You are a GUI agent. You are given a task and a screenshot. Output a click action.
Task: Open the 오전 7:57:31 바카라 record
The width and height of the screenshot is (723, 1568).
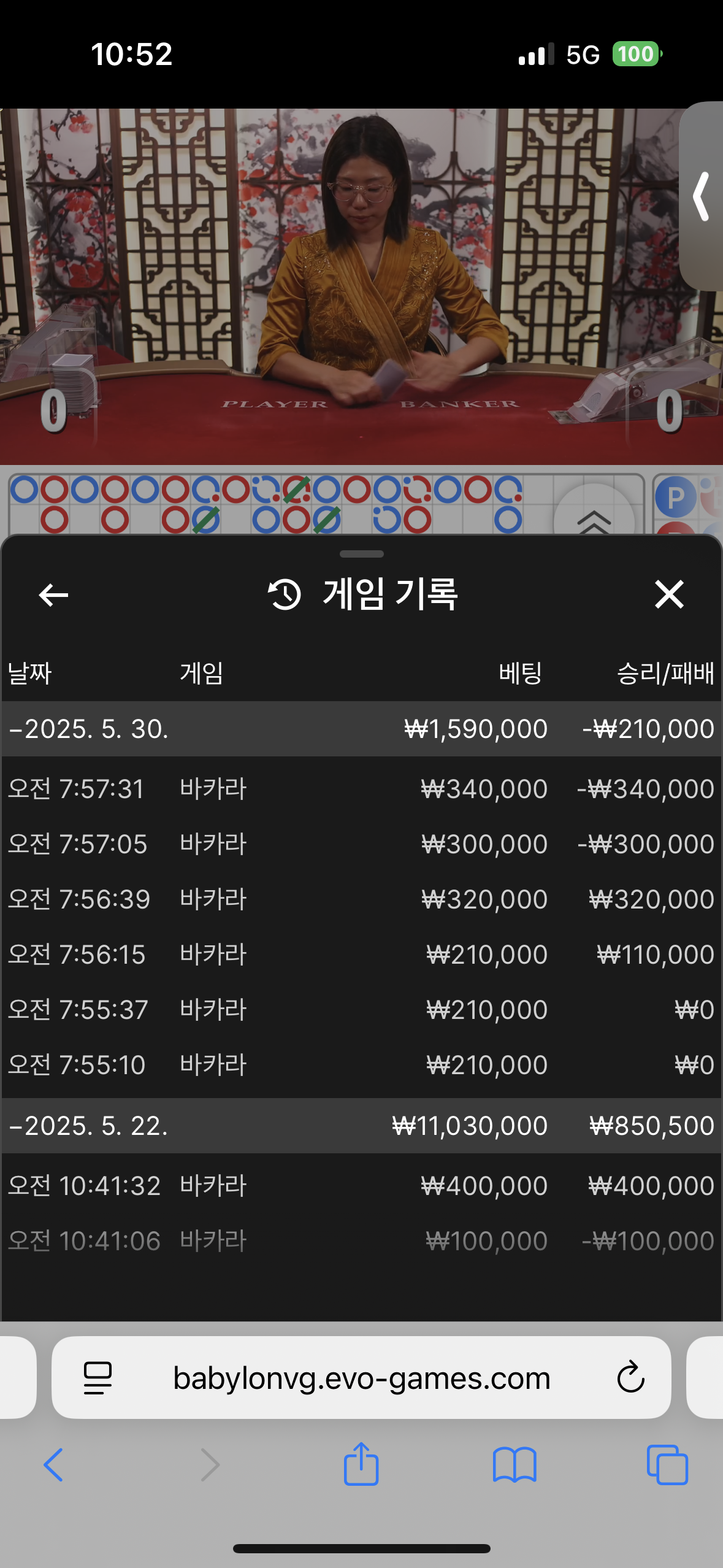coord(361,789)
